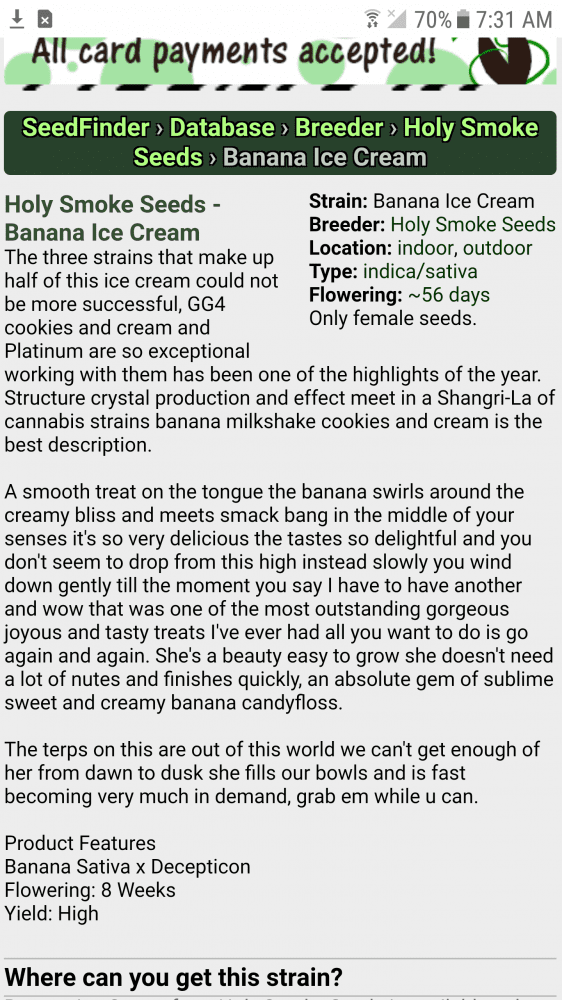The image size is (562, 1000).
Task: Open the indica/sativa type link
Action: (420, 272)
